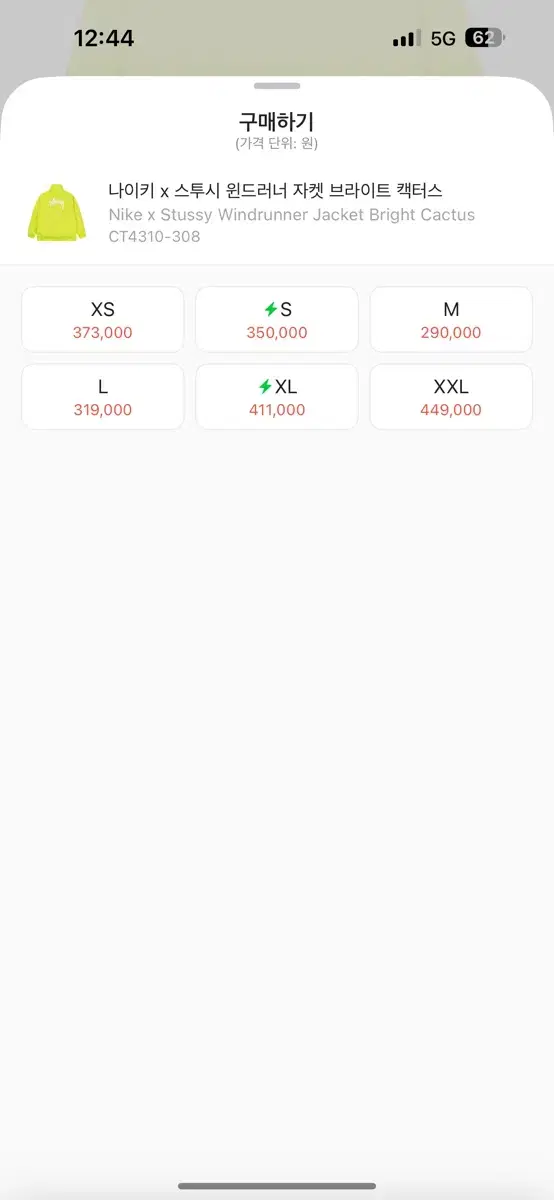Select size L priced 319,000
554x1200 pixels.
click(x=102, y=397)
